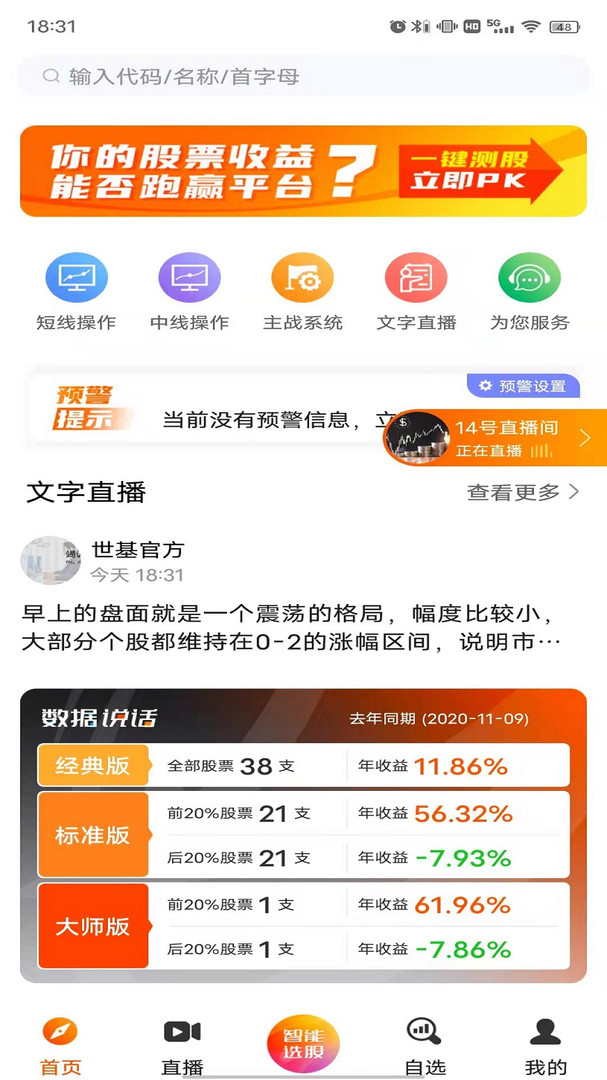
Task: Enter the 14号直播间 live room
Action: pyautogui.click(x=495, y=438)
